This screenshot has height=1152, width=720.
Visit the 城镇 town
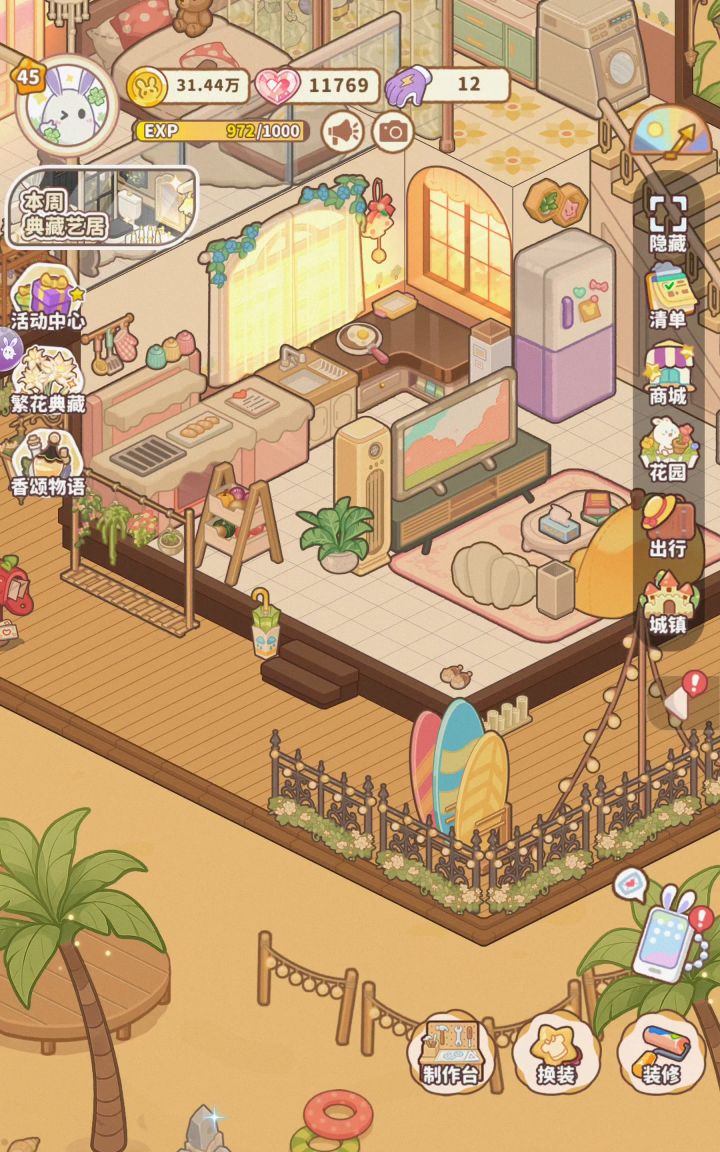(667, 604)
